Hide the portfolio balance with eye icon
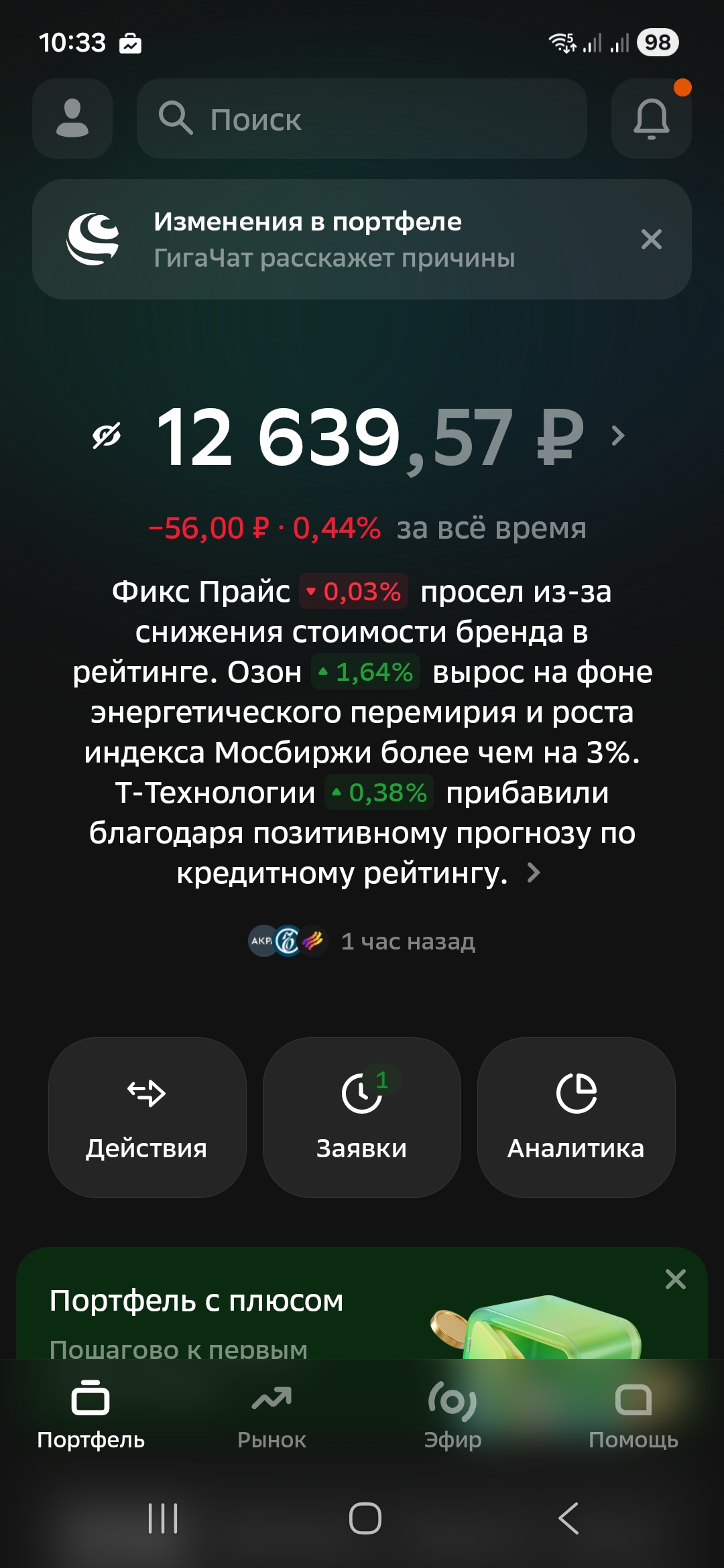724x1568 pixels. coord(107,436)
